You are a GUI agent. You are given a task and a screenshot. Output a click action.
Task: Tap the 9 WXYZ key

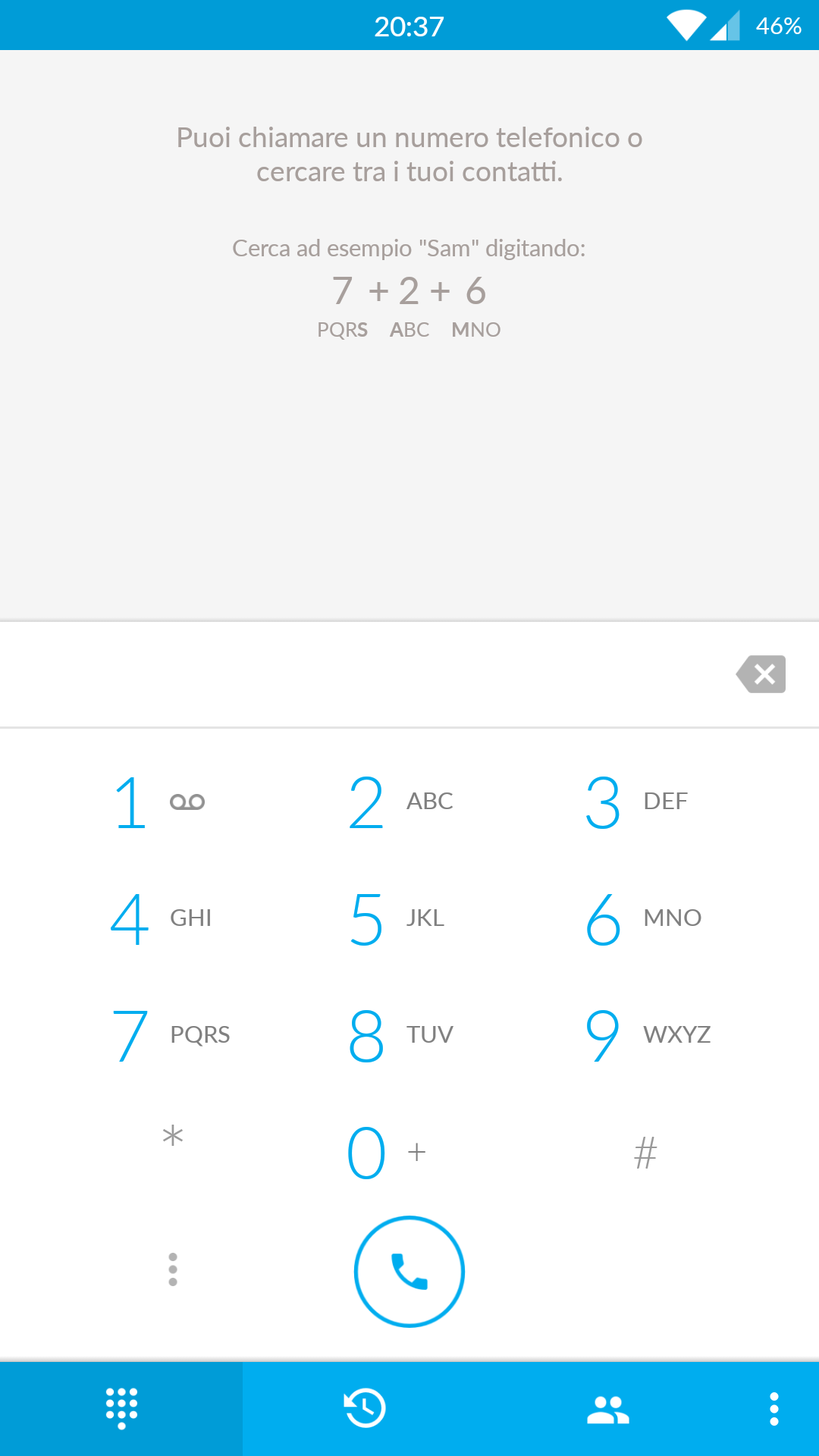646,1035
